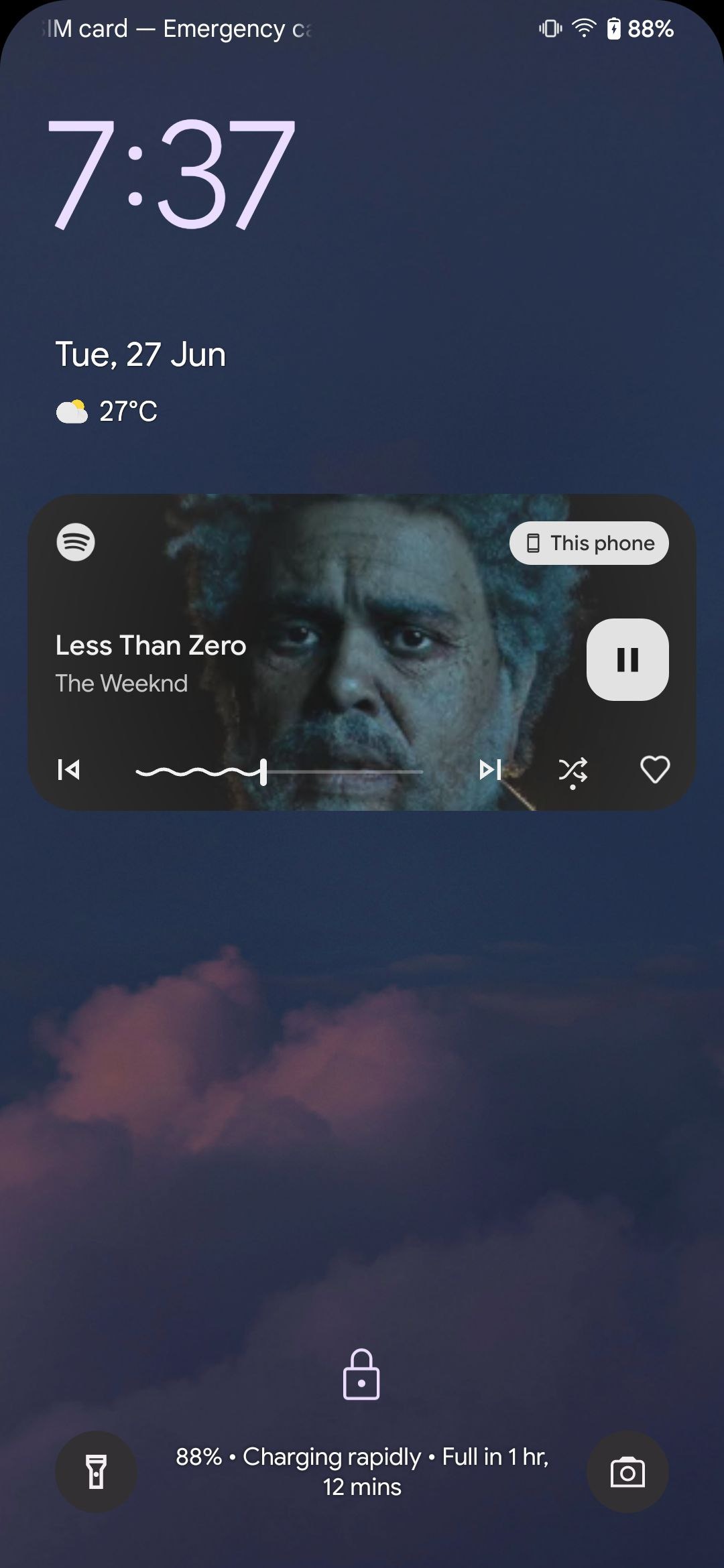724x1568 pixels.
Task: Like the song with the heart icon
Action: point(655,770)
